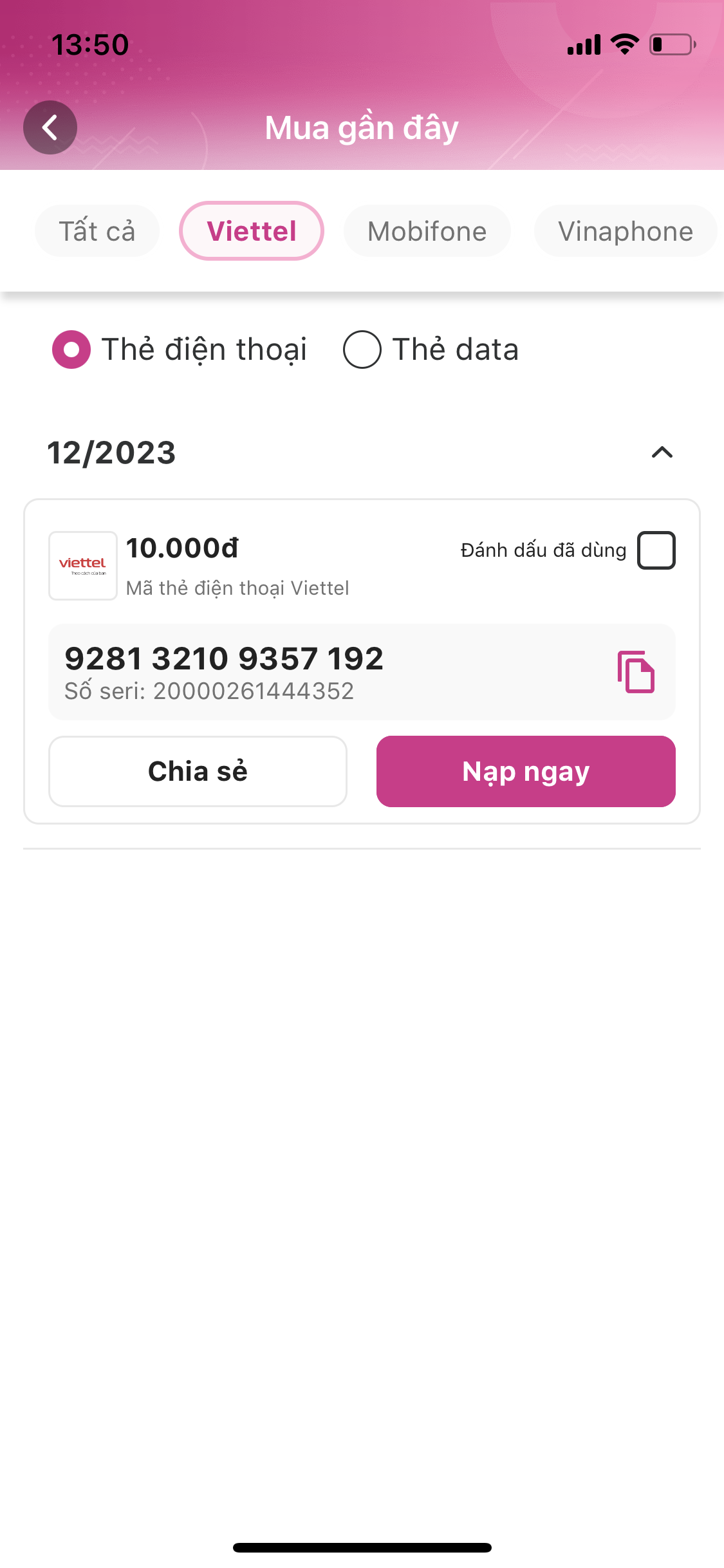Filter purchases by Mobifone
This screenshot has height=1568, width=724.
pos(427,231)
